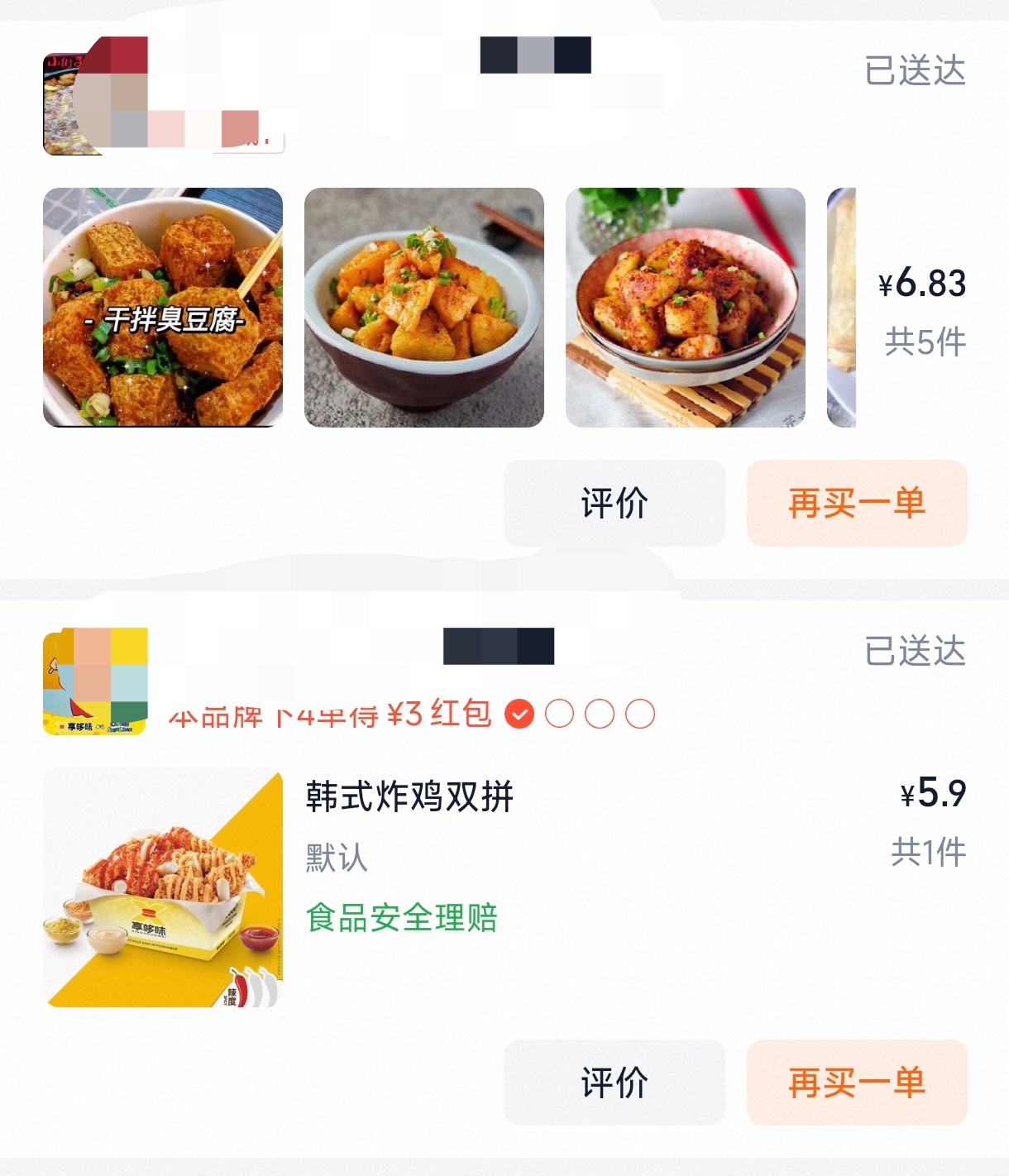Open the 干拌臭豆腐 dish photo
Image resolution: width=1009 pixels, height=1176 pixels.
tap(163, 308)
